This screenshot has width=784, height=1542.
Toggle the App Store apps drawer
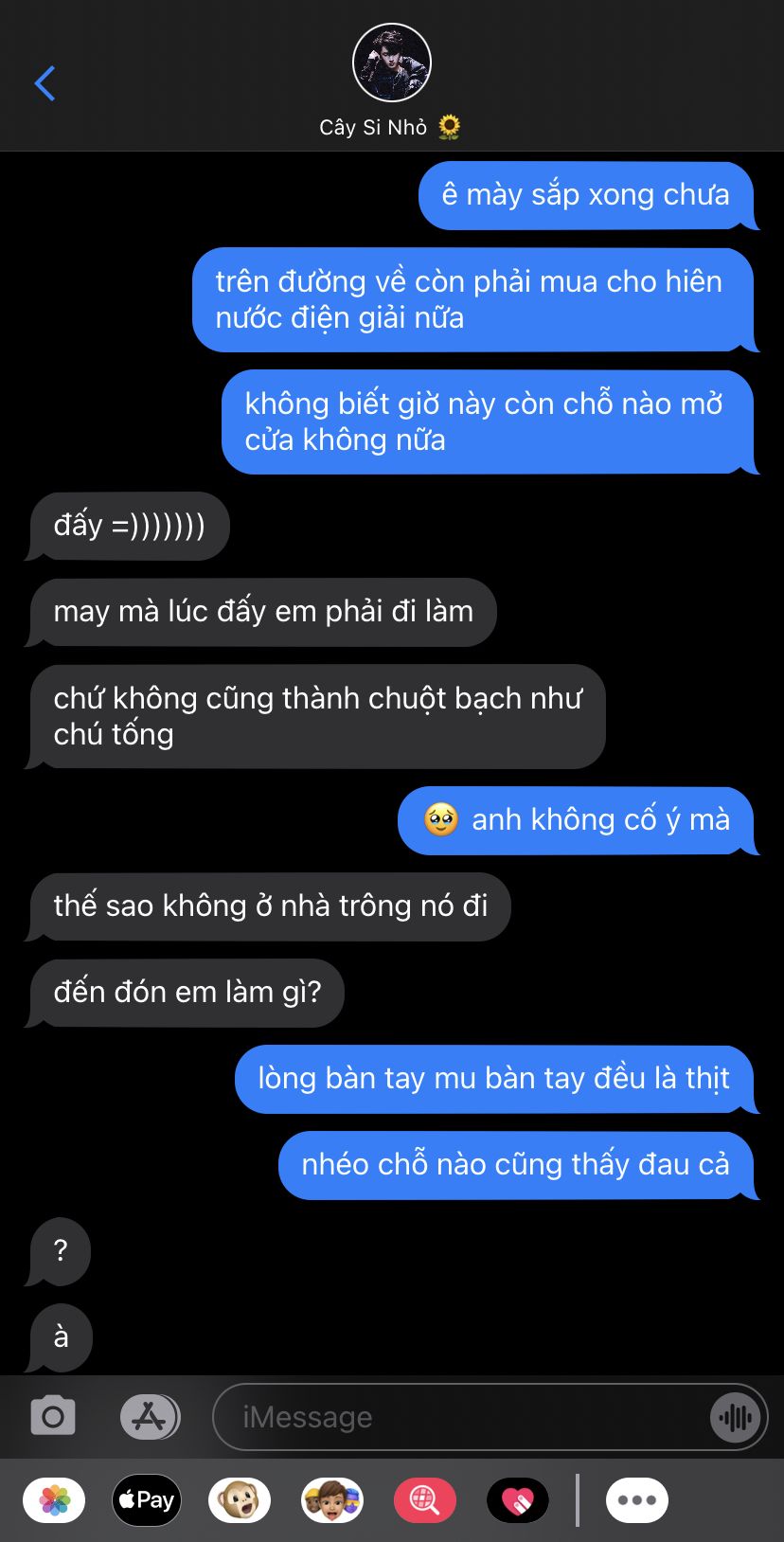[x=150, y=1417]
